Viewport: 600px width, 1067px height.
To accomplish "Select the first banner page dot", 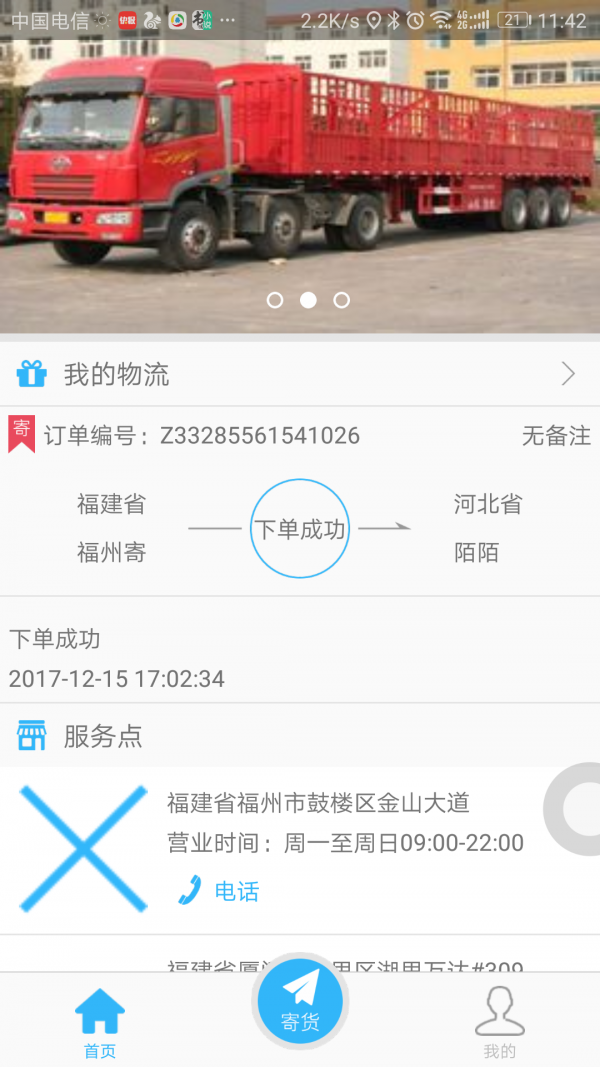I will tap(275, 300).
